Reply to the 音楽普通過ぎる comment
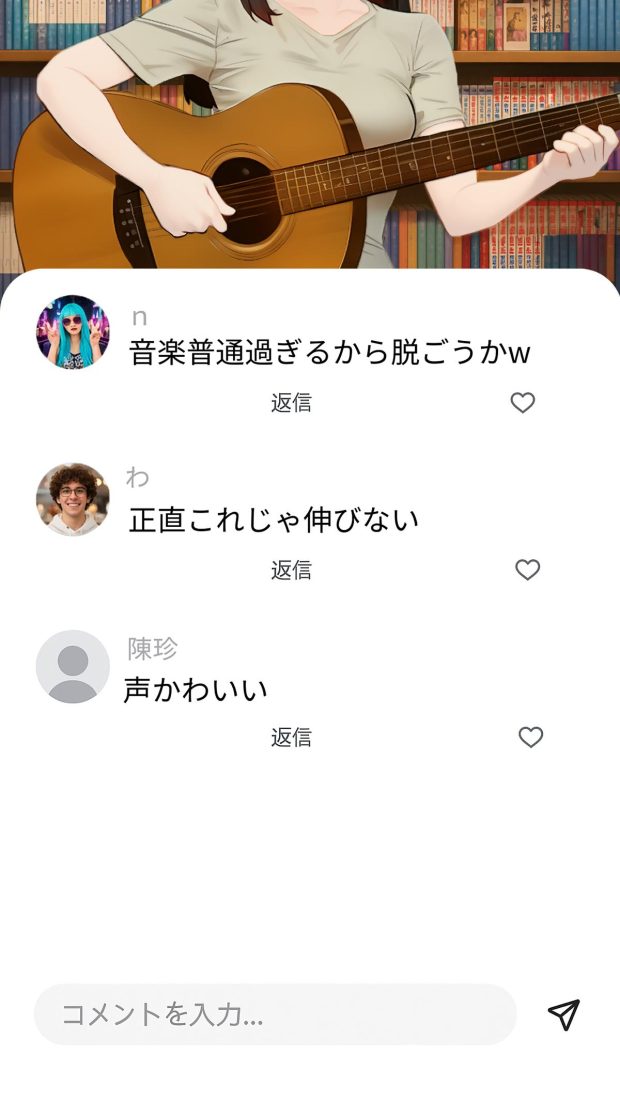The image size is (620, 1102). pyautogui.click(x=291, y=403)
